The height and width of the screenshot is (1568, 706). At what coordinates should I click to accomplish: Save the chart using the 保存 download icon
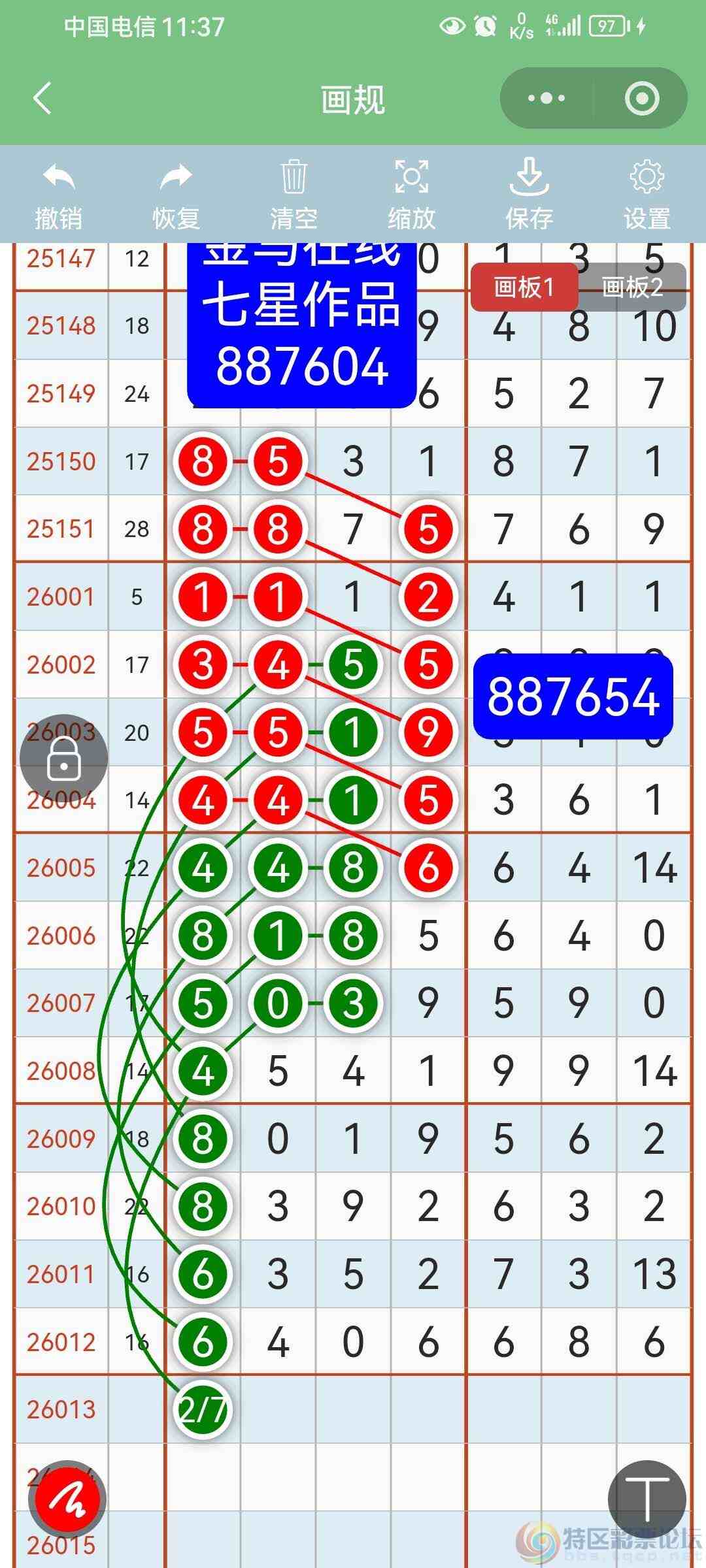pos(530,193)
